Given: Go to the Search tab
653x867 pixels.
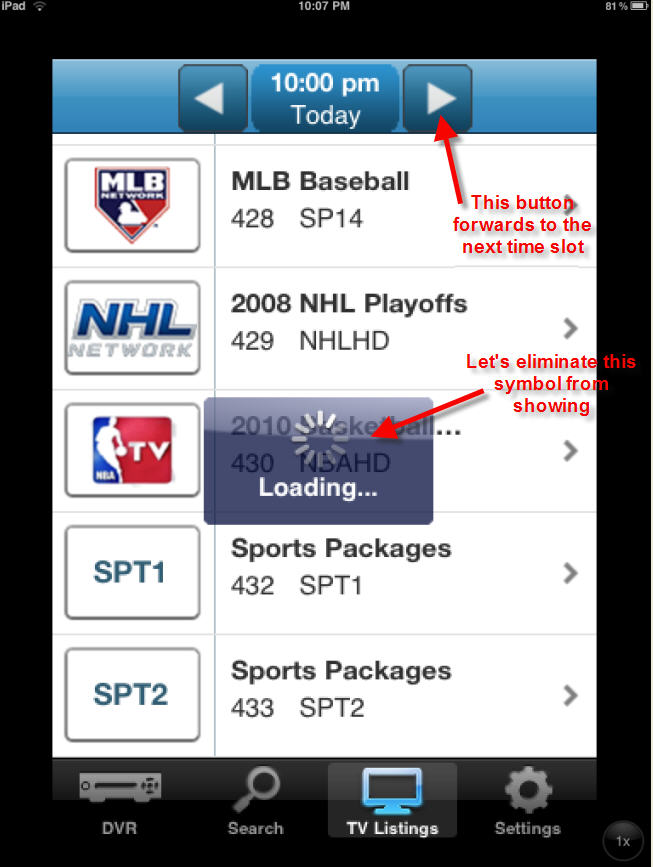Looking at the screenshot, I should 255,804.
